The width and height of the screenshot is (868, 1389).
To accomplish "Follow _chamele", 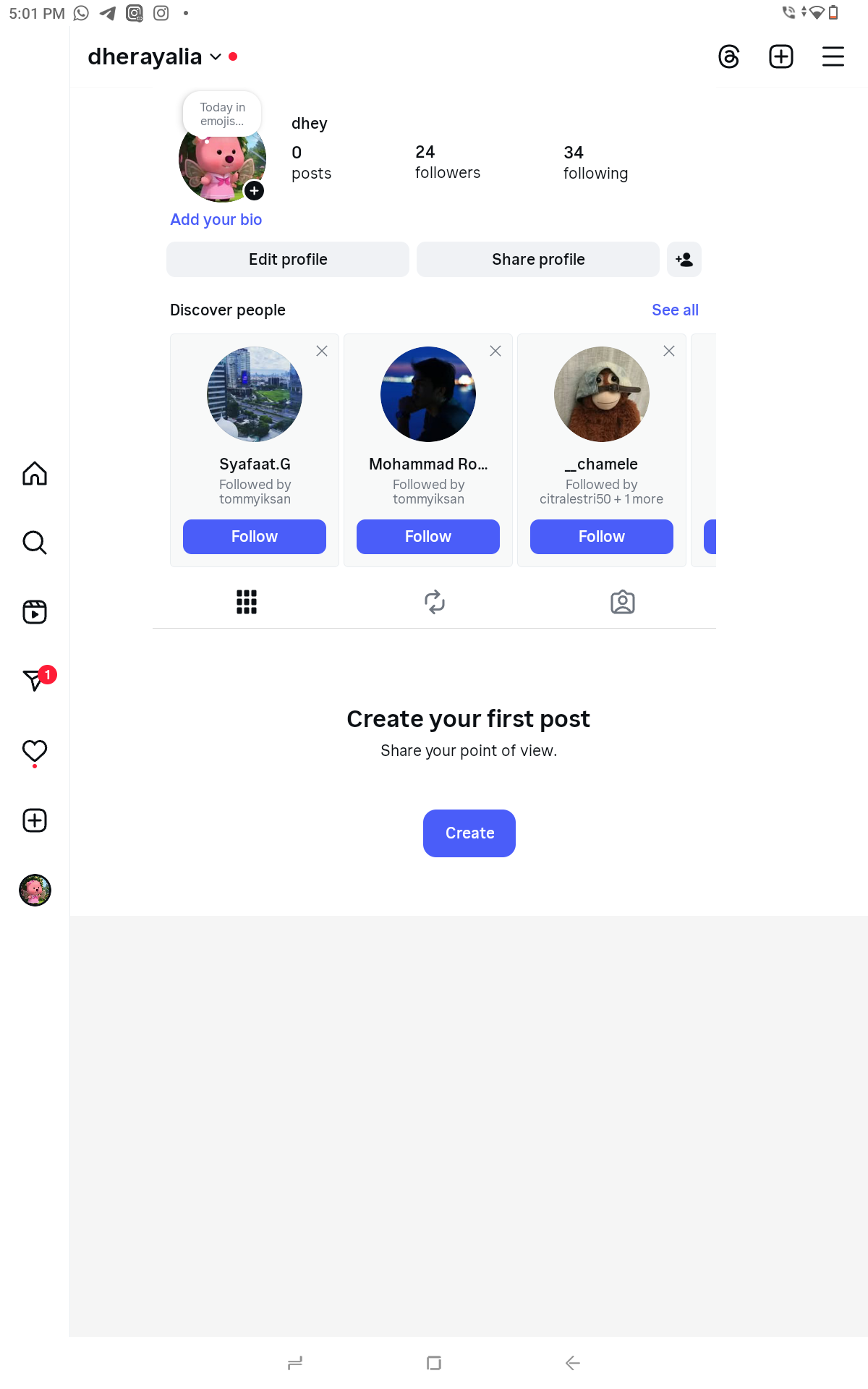I will 601,537.
